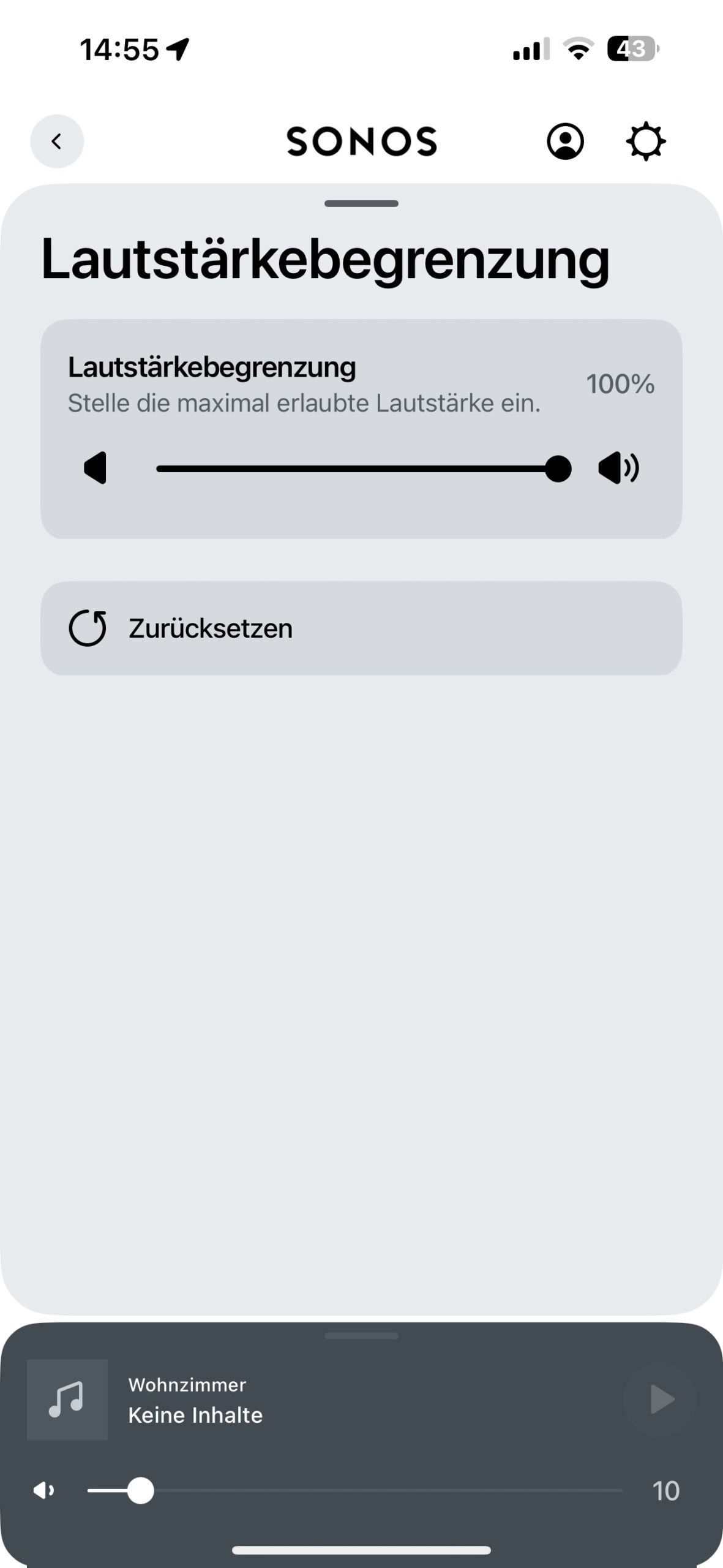Tap Zurücksetzen to reset the limit
Screen dimensions: 723x1568
pos(361,628)
